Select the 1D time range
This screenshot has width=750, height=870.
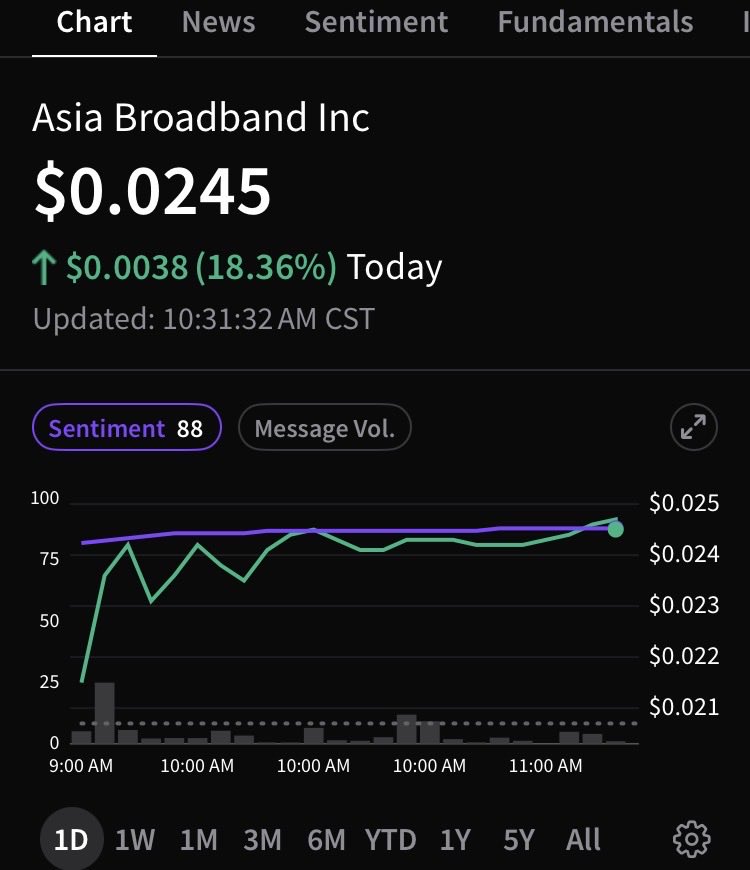[70, 839]
